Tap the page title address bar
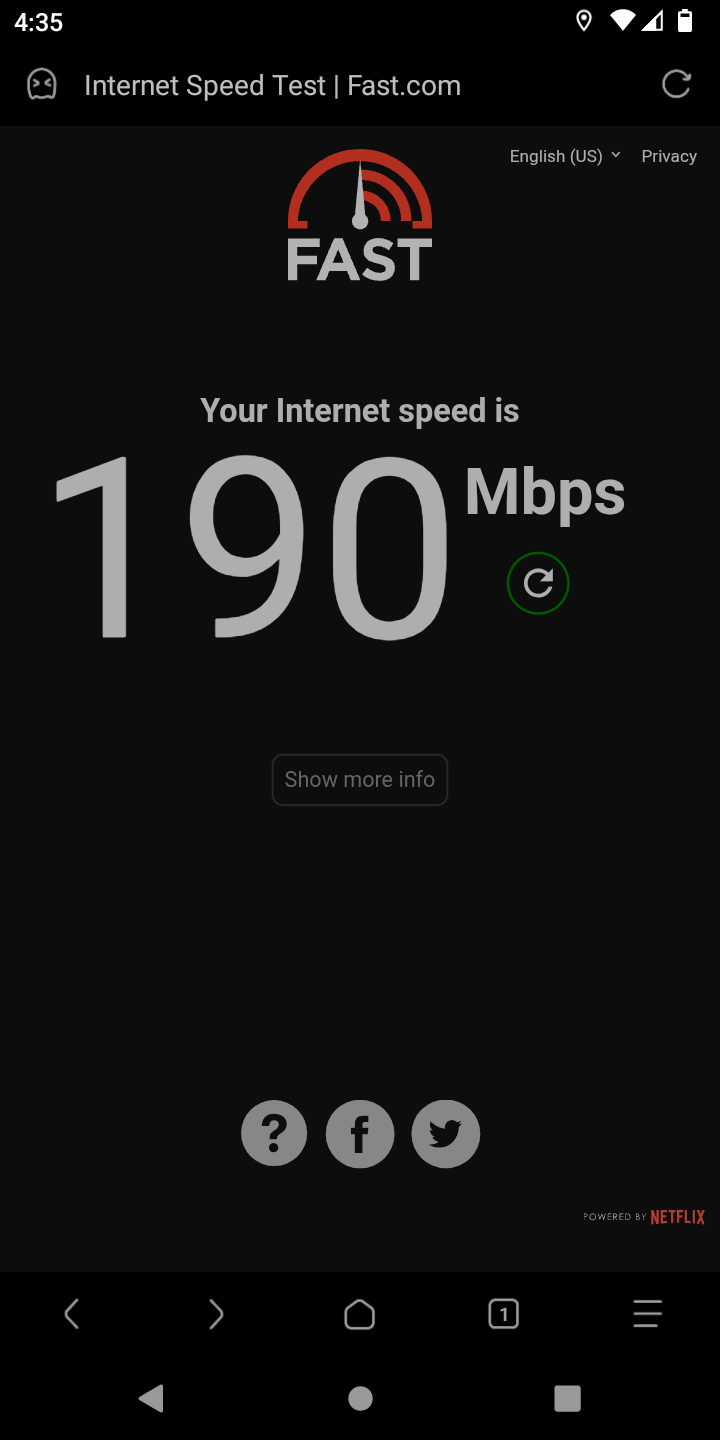The height and width of the screenshot is (1440, 720). (272, 86)
